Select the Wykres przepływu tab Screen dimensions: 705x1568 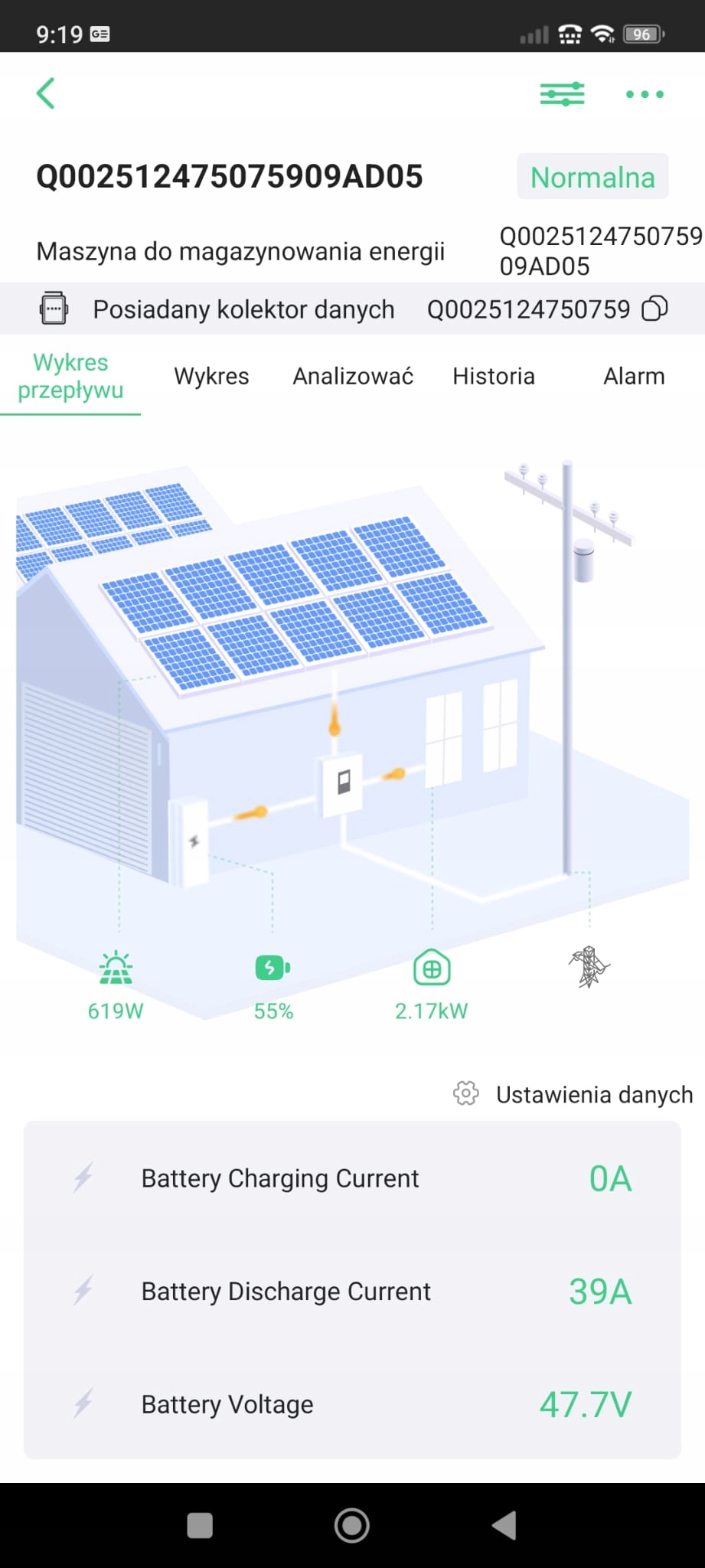(70, 376)
